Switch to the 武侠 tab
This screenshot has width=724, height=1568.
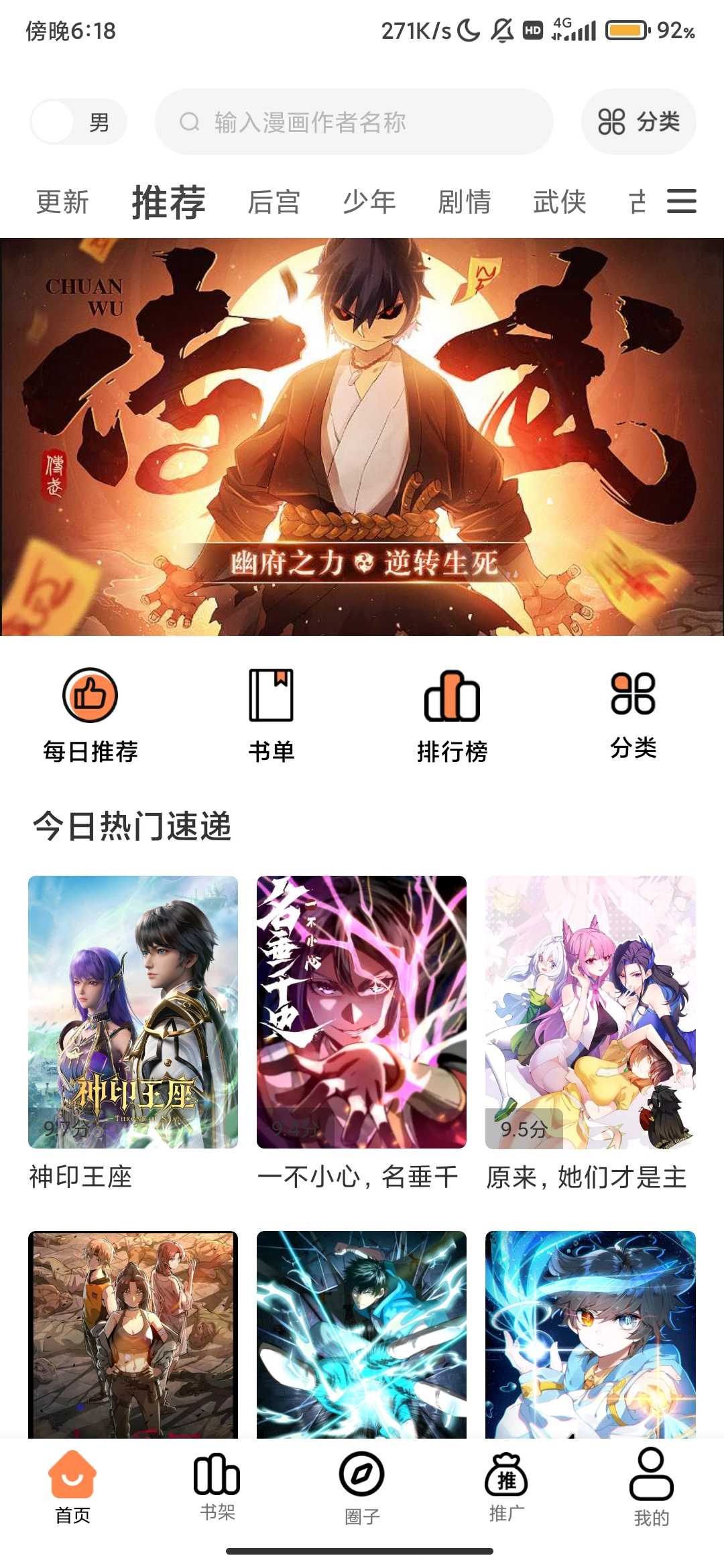[x=560, y=202]
